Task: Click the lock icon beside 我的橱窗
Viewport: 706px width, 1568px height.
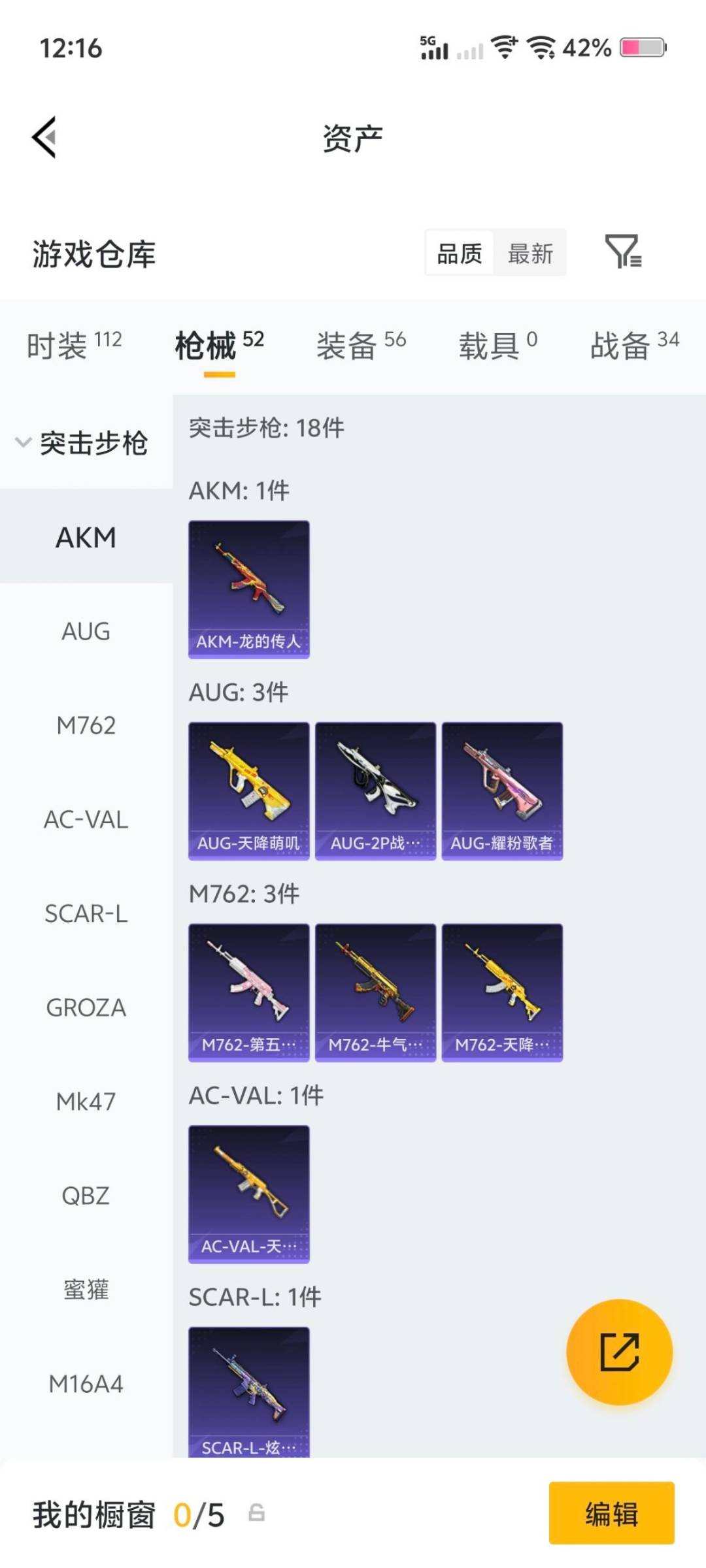Action: [255, 1516]
